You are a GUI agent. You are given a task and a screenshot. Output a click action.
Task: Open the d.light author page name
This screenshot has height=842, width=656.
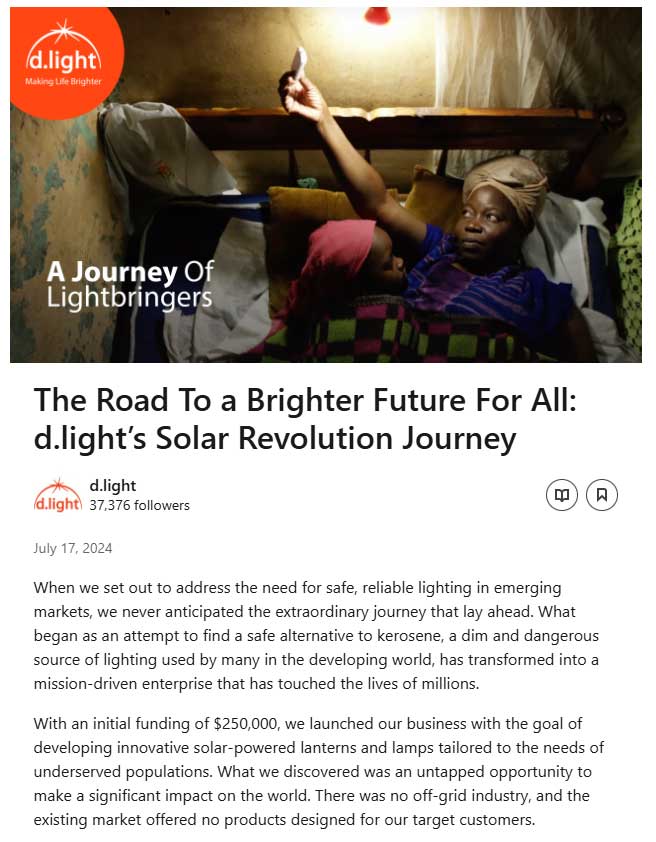coord(112,486)
